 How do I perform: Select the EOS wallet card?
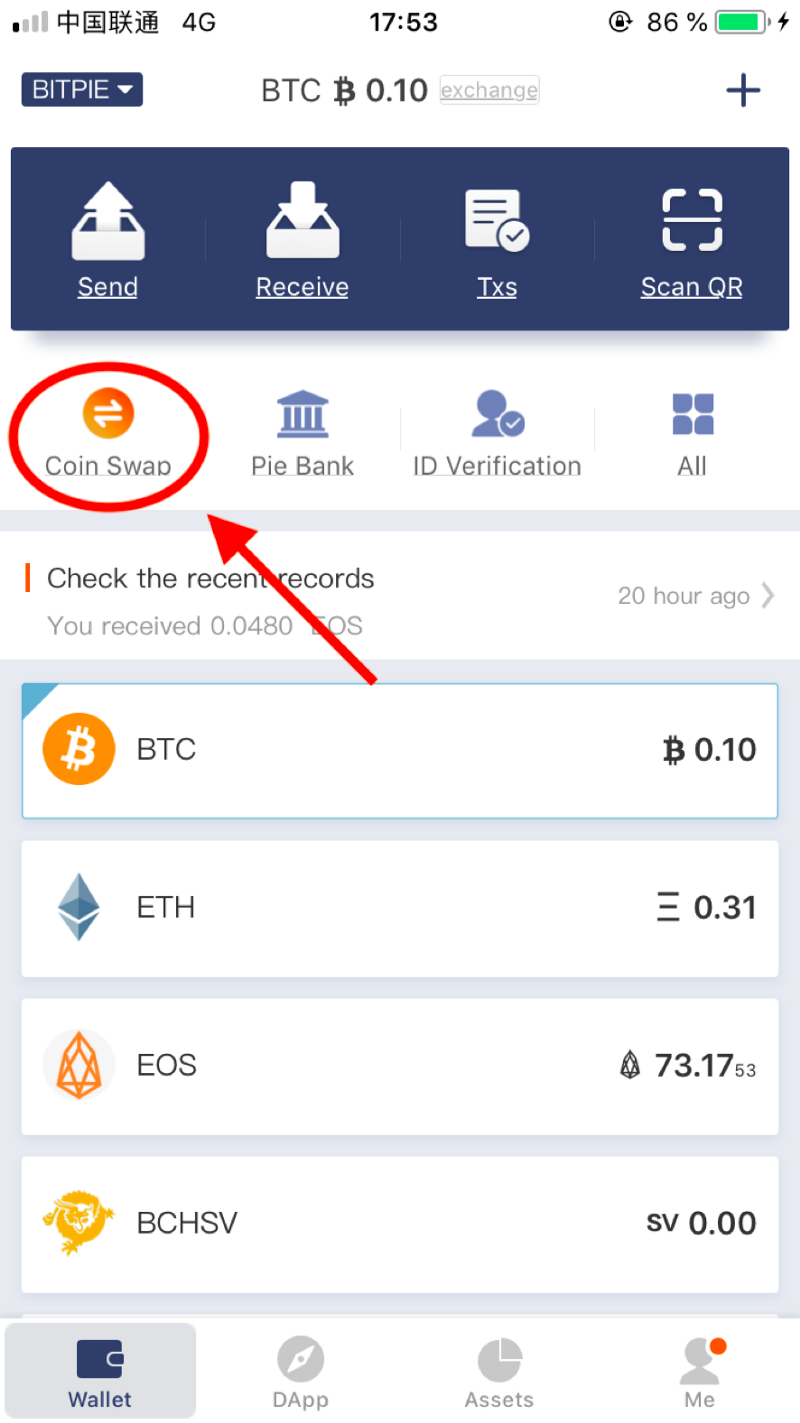400,1065
